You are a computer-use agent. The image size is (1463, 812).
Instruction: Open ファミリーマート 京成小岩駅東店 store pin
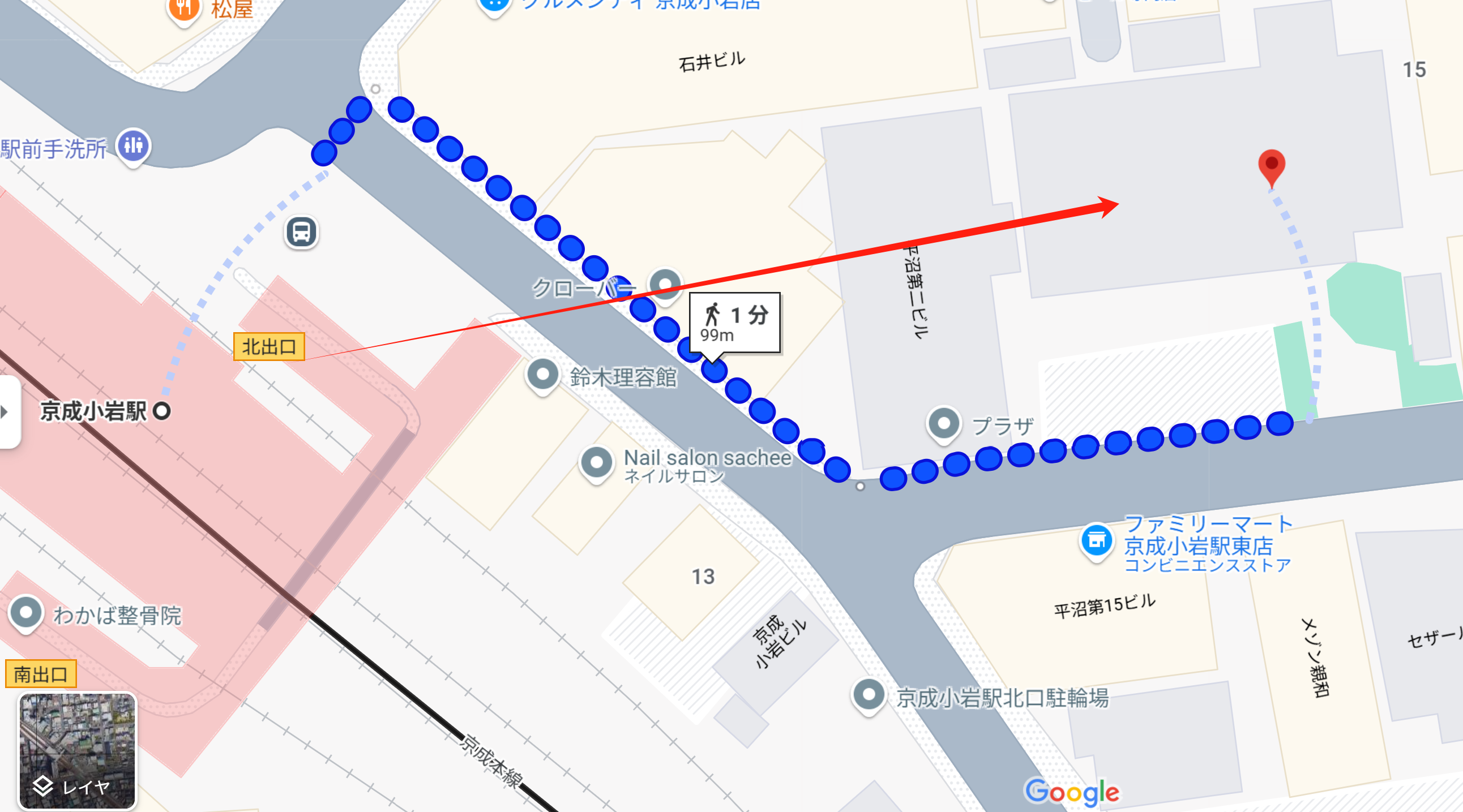(x=1097, y=540)
